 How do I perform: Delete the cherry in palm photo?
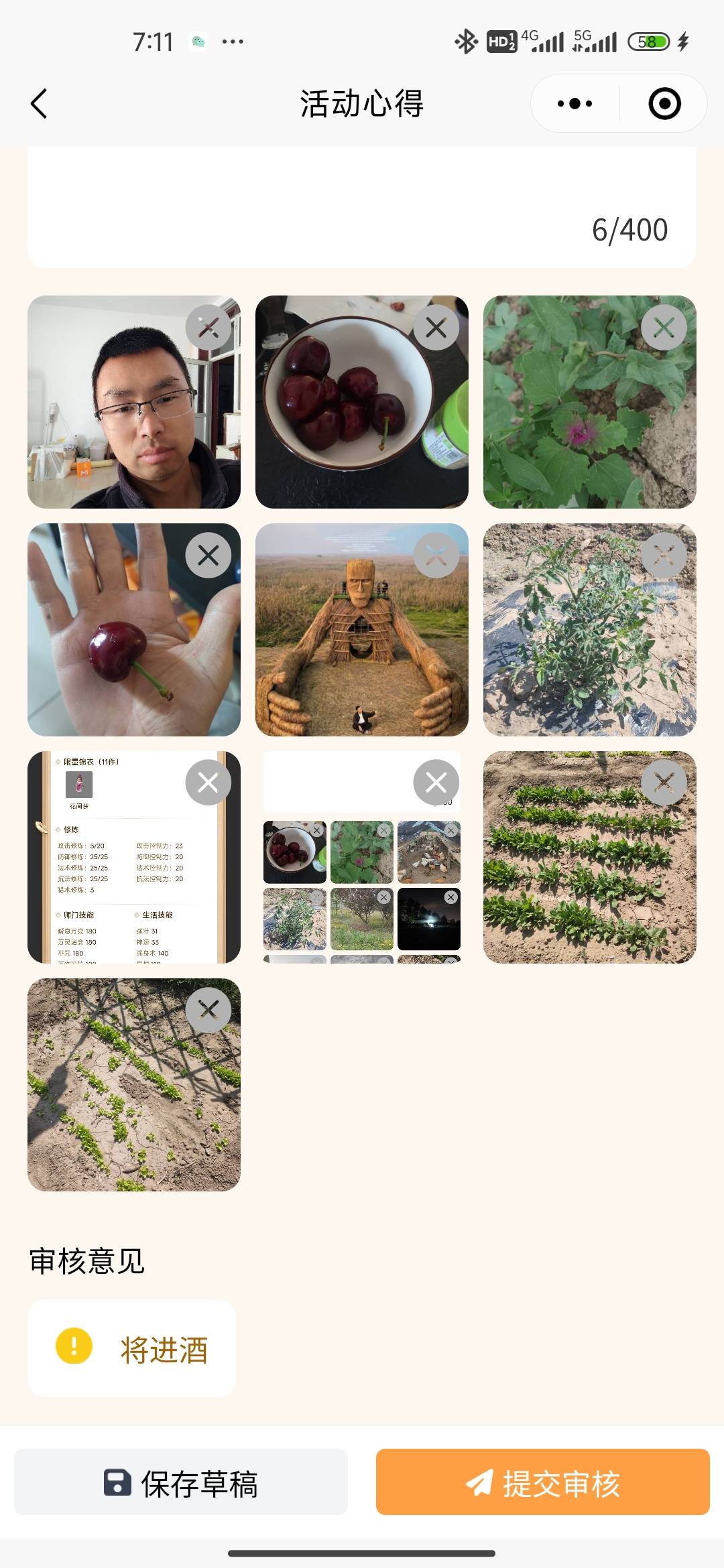coord(208,556)
